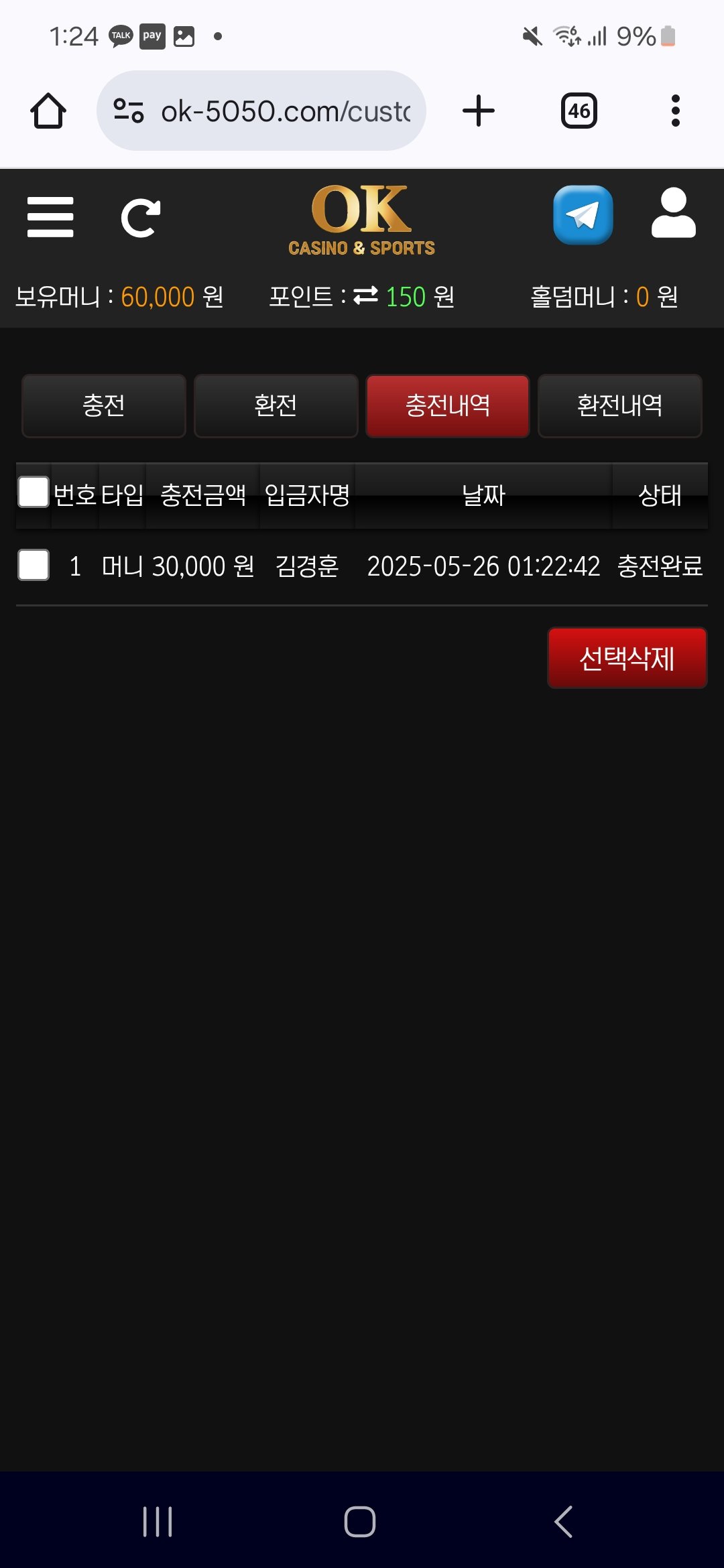This screenshot has width=724, height=1568.
Task: Convert points using the swap arrows
Action: [x=365, y=296]
